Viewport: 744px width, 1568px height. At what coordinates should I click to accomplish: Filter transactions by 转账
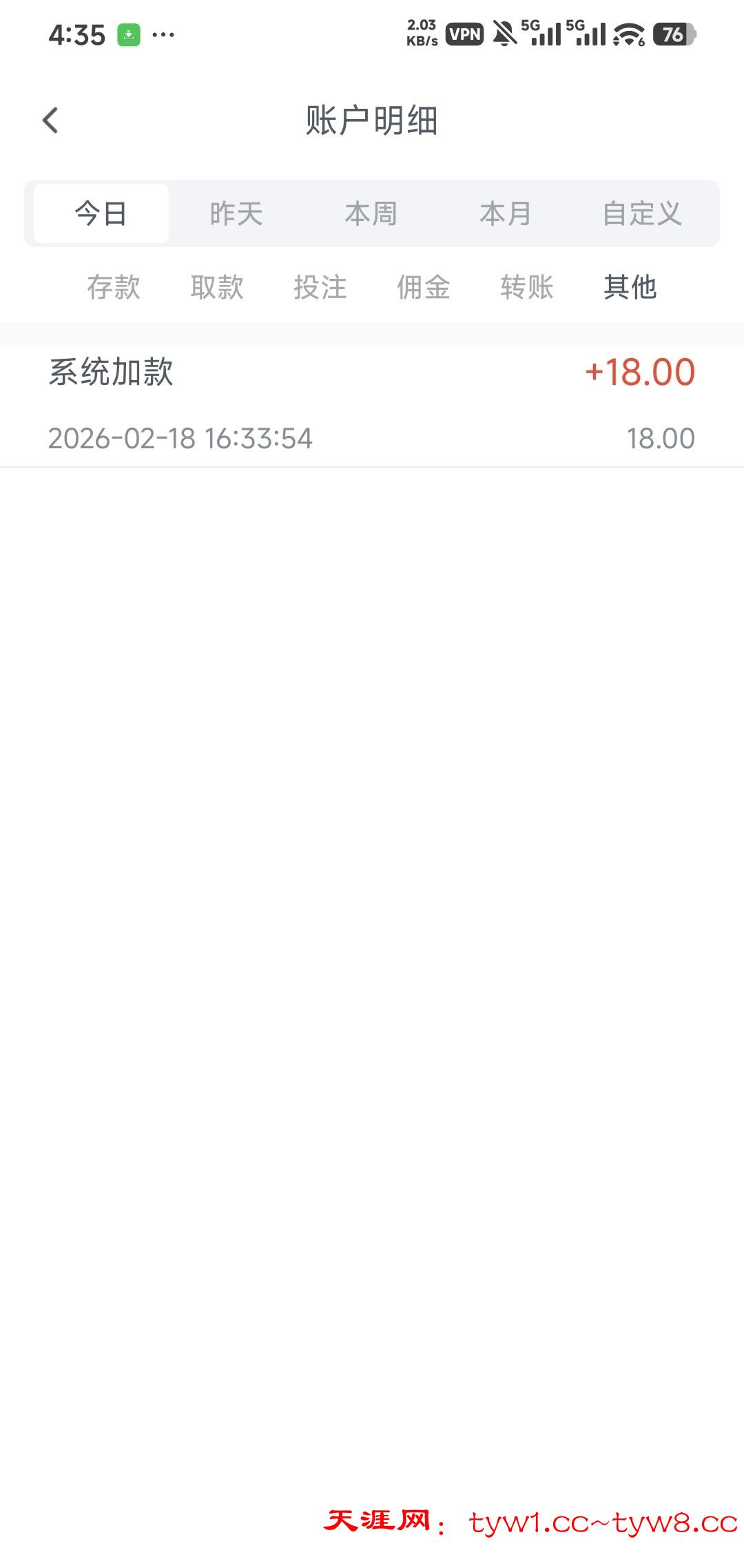(527, 287)
